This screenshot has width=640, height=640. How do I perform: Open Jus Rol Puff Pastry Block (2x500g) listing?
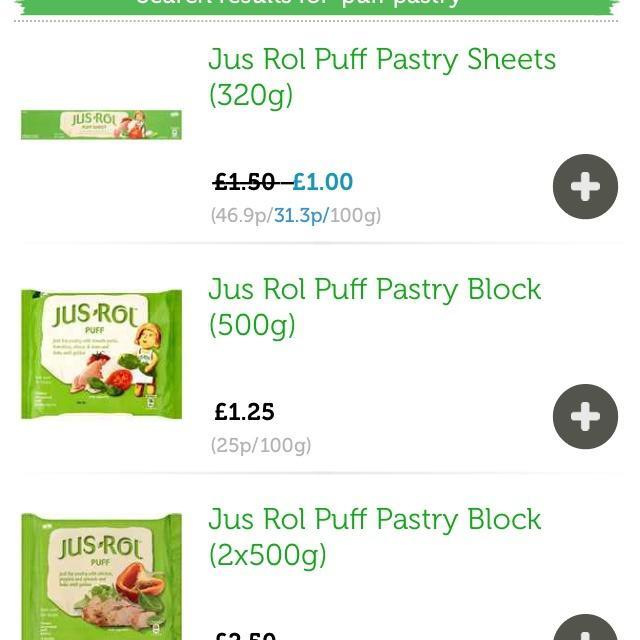point(374,537)
